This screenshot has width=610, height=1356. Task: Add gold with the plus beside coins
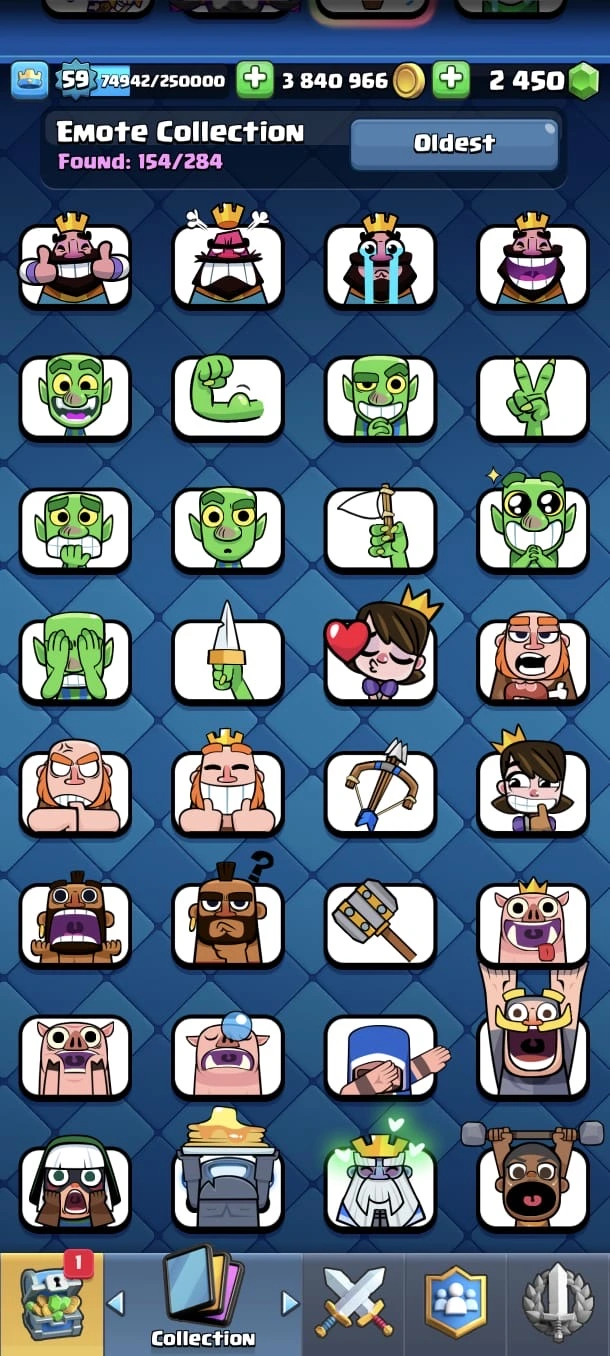[451, 80]
